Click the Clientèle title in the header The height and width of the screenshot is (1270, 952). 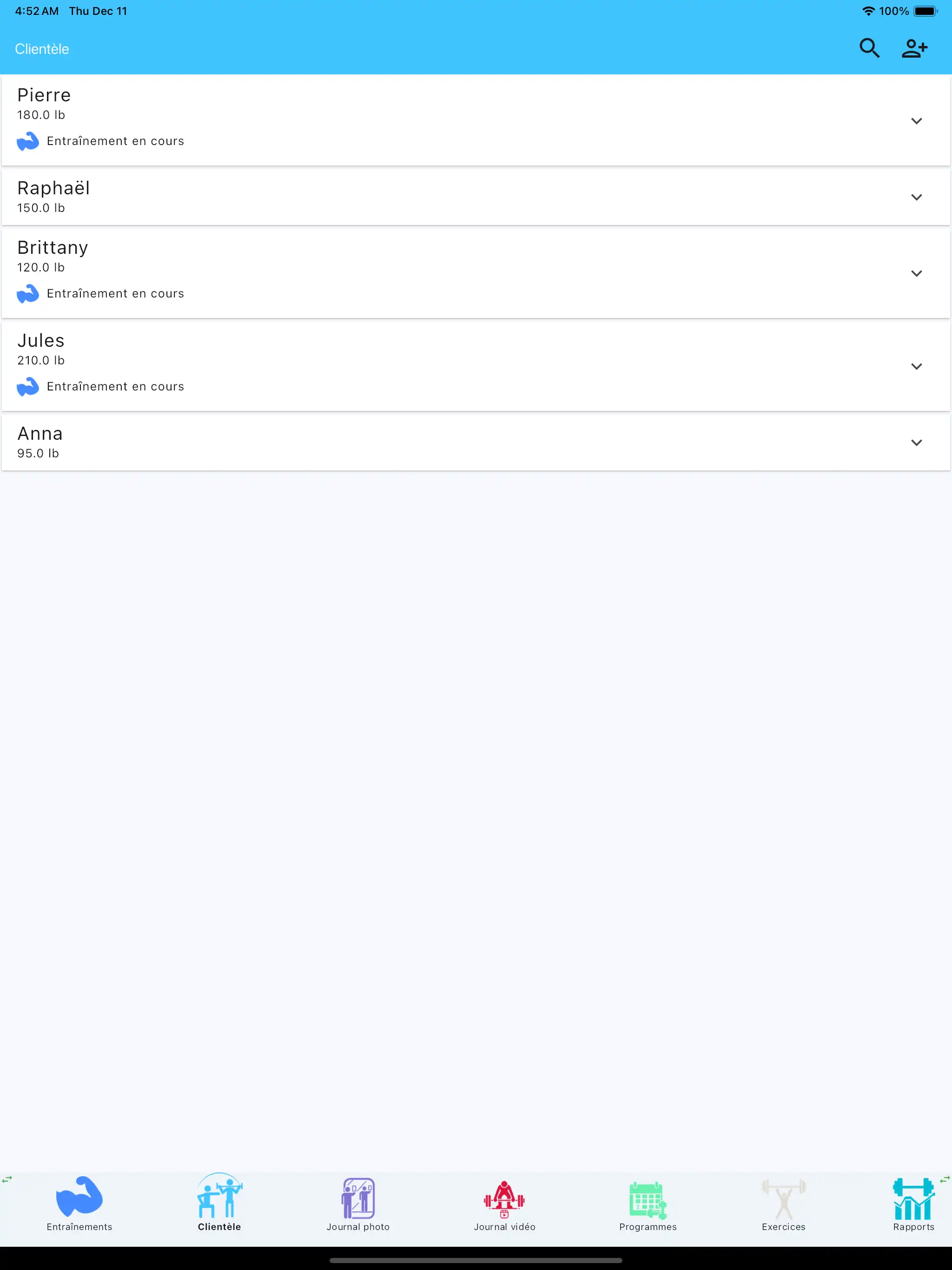pyautogui.click(x=41, y=48)
